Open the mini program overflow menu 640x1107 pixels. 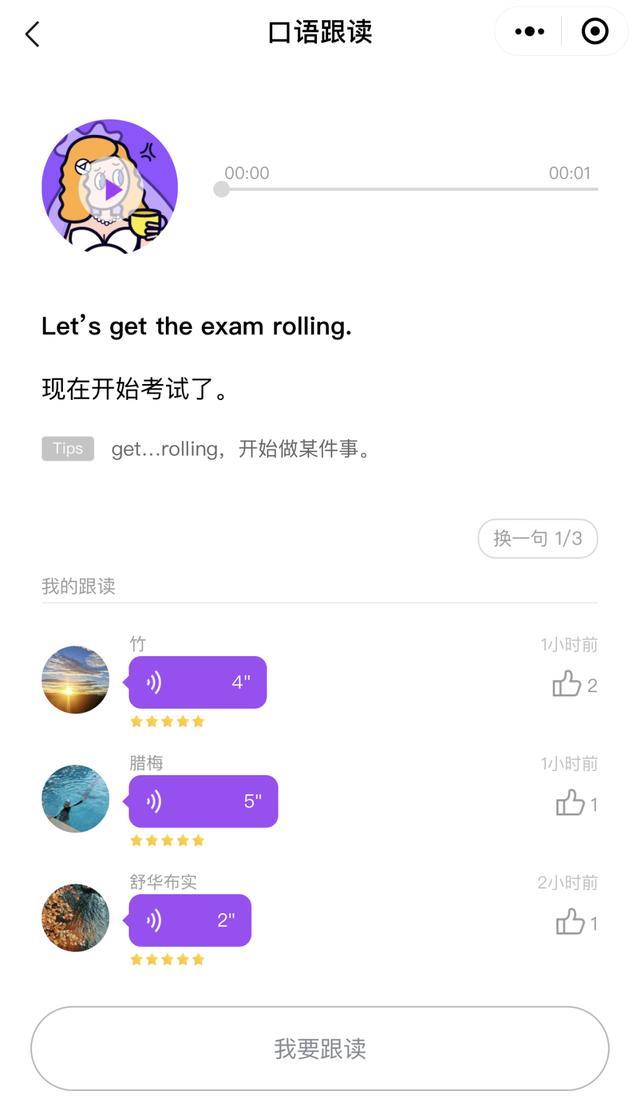(x=529, y=32)
